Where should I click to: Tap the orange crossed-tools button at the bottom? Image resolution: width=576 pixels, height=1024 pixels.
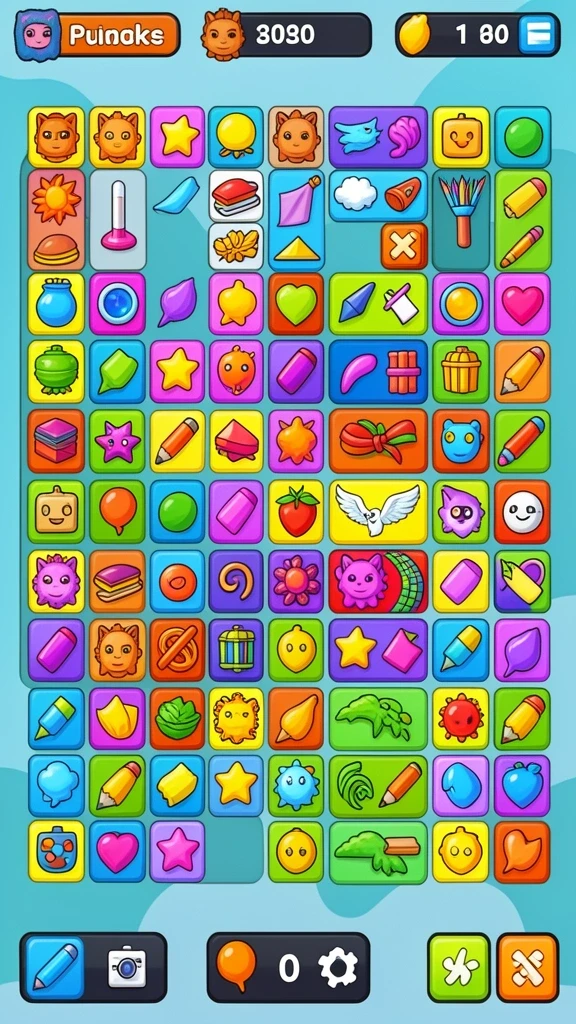528,967
